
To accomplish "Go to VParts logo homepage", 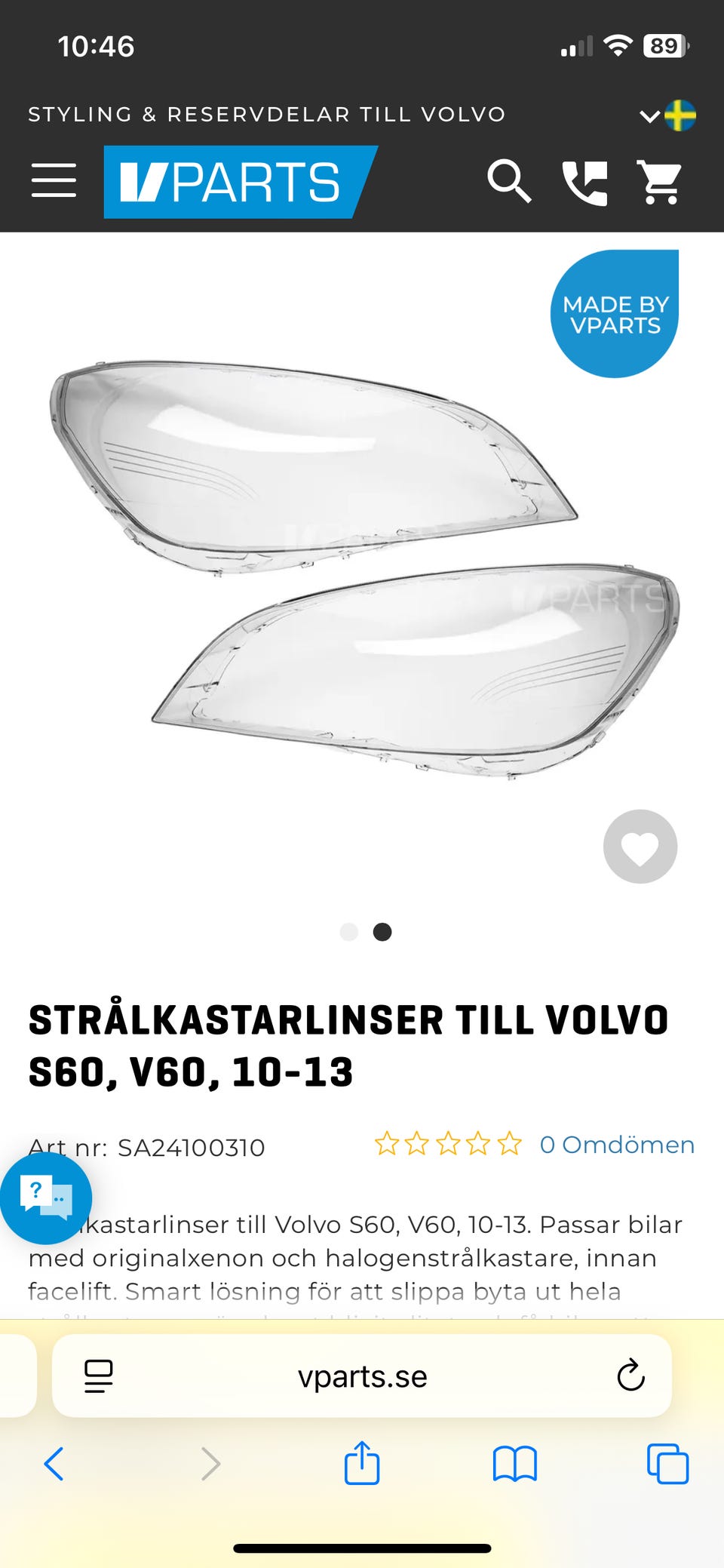I will [240, 182].
